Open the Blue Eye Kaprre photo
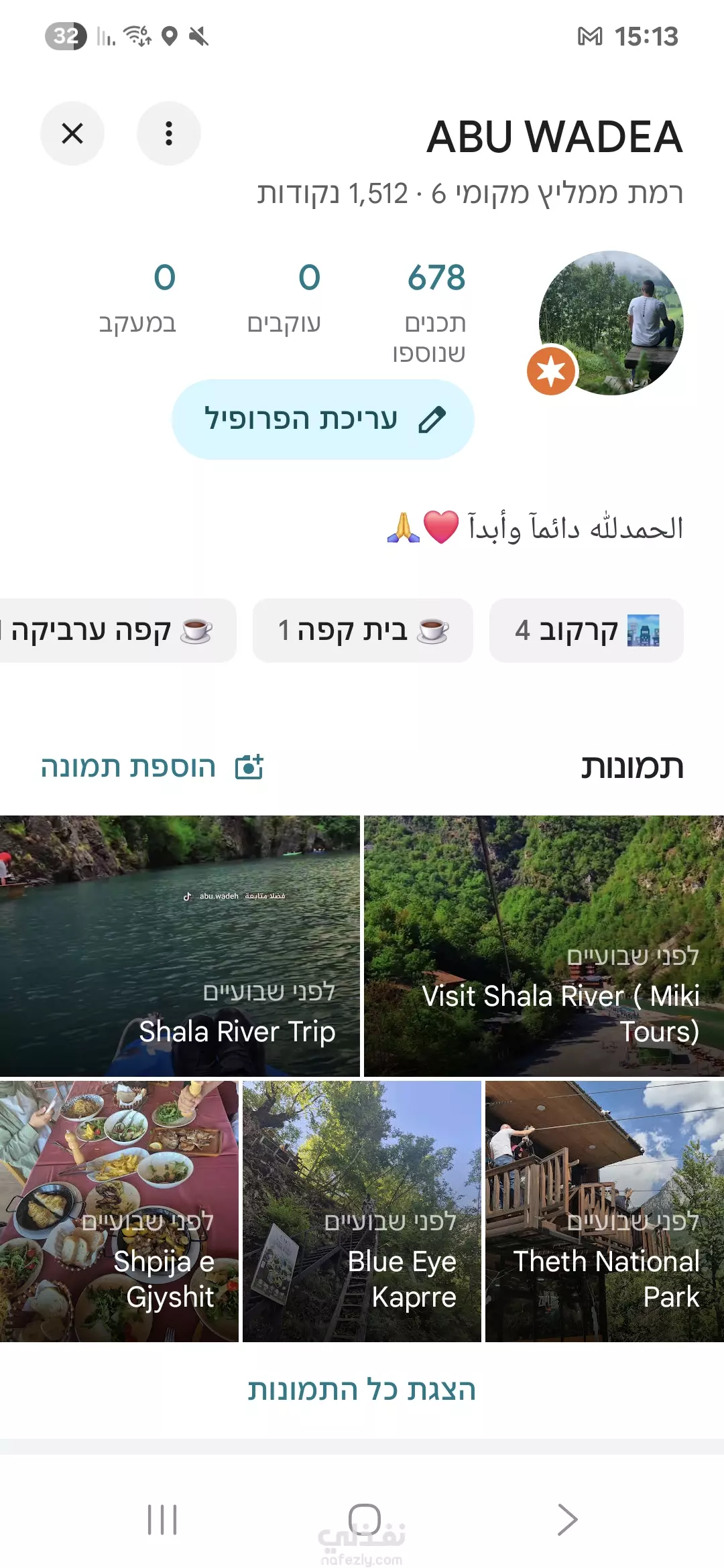The height and width of the screenshot is (1568, 724). pyautogui.click(x=362, y=1211)
